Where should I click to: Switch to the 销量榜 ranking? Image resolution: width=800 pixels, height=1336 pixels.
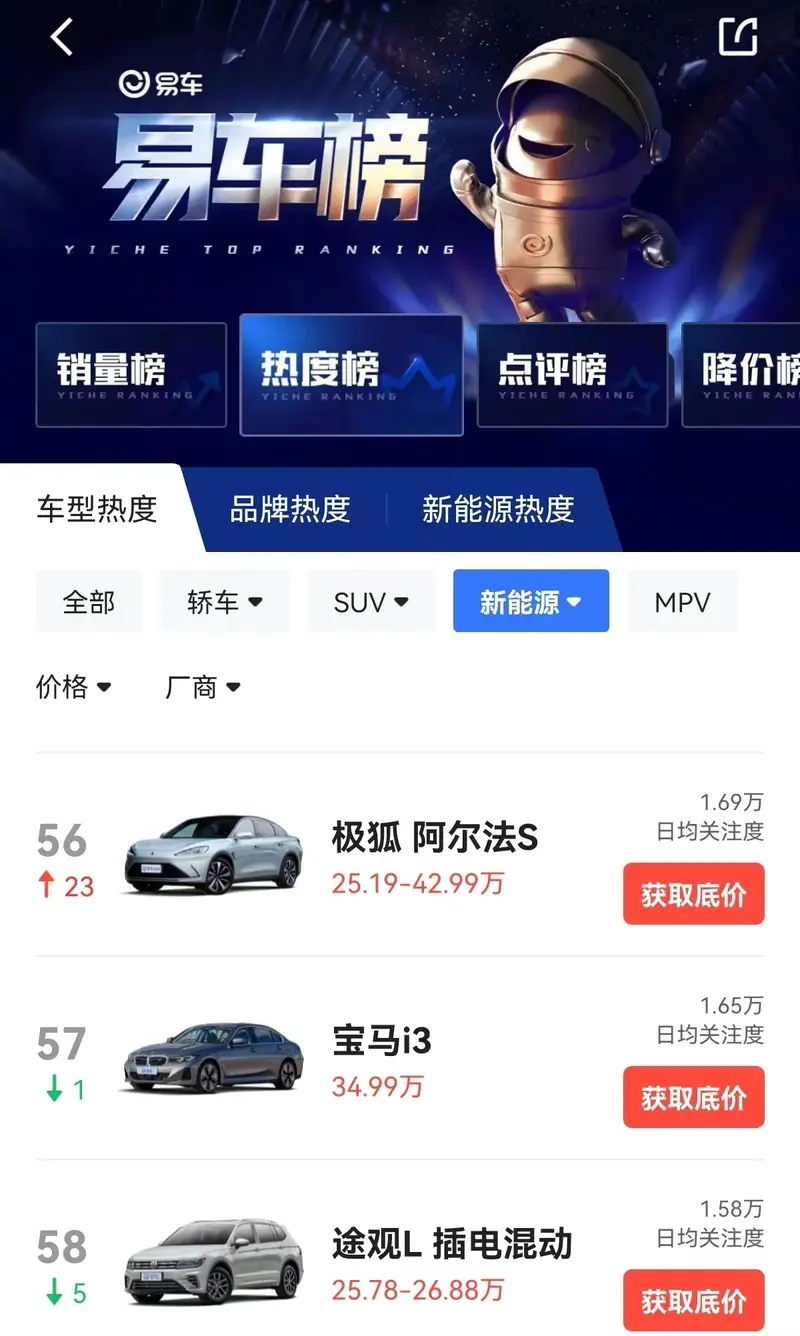131,375
